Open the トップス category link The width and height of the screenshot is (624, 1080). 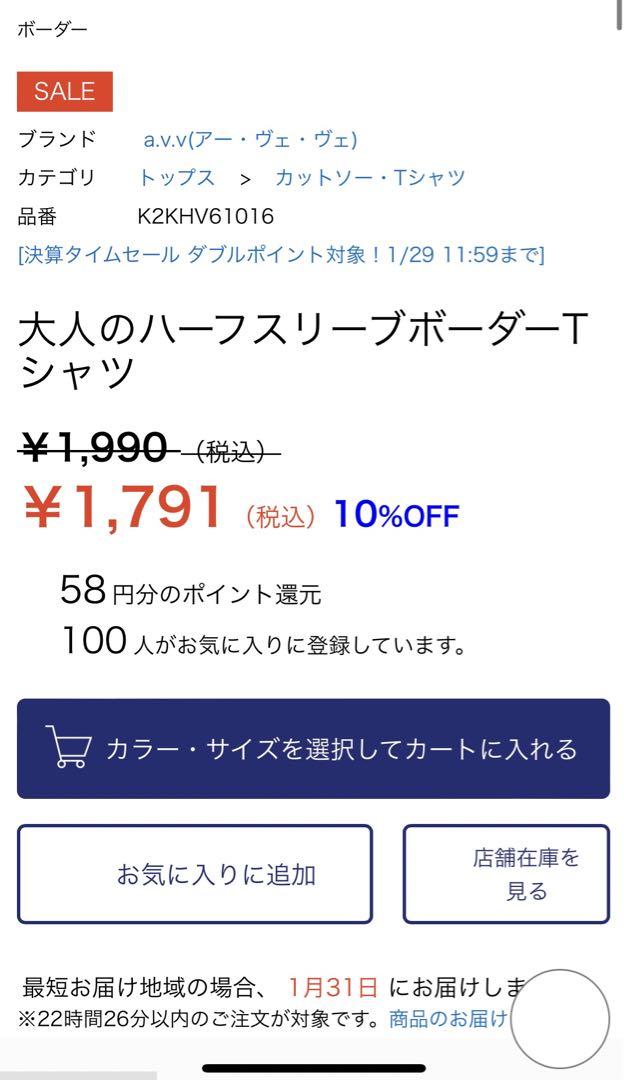[x=177, y=178]
